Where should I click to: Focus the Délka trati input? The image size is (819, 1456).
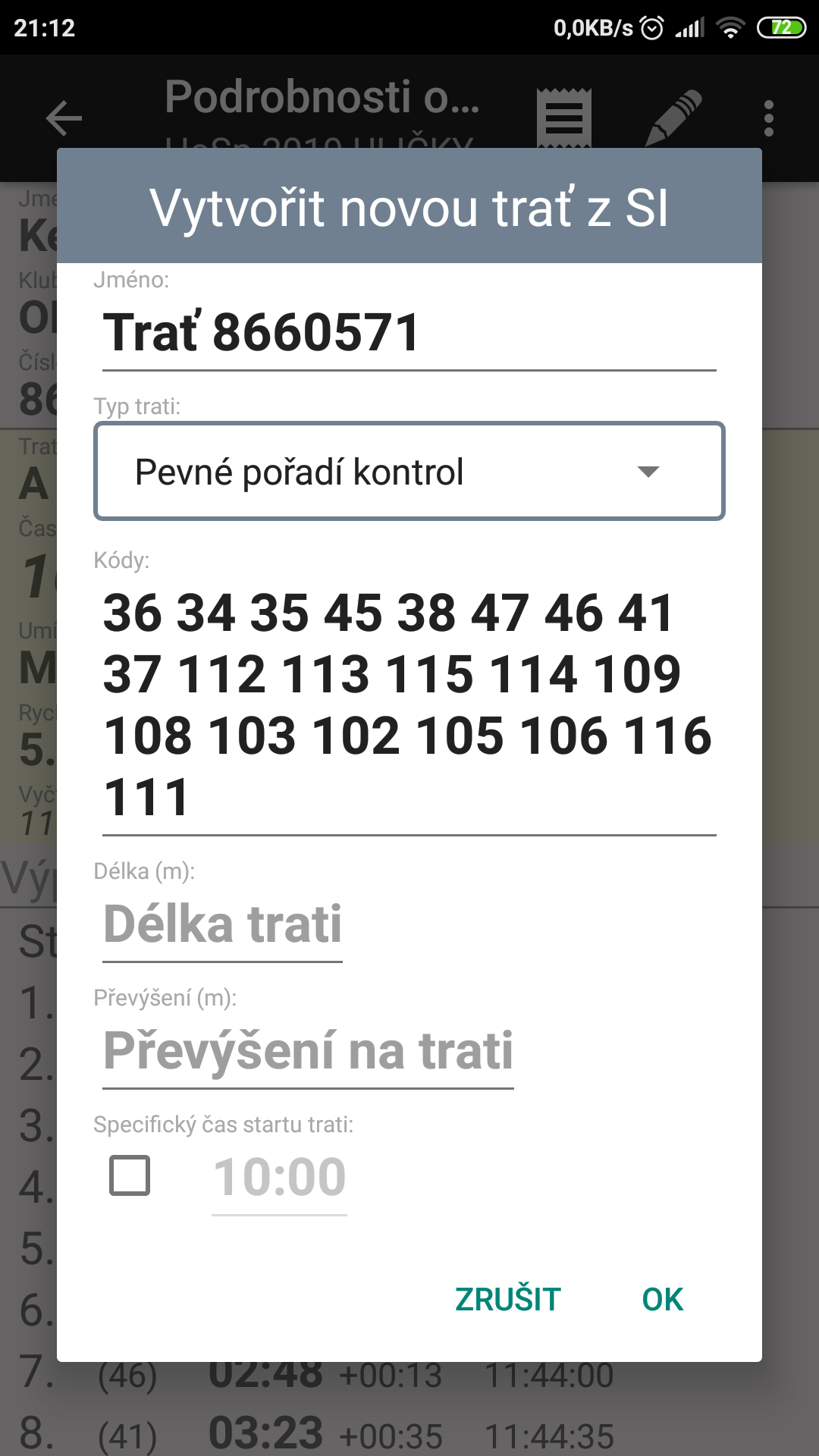point(223,925)
